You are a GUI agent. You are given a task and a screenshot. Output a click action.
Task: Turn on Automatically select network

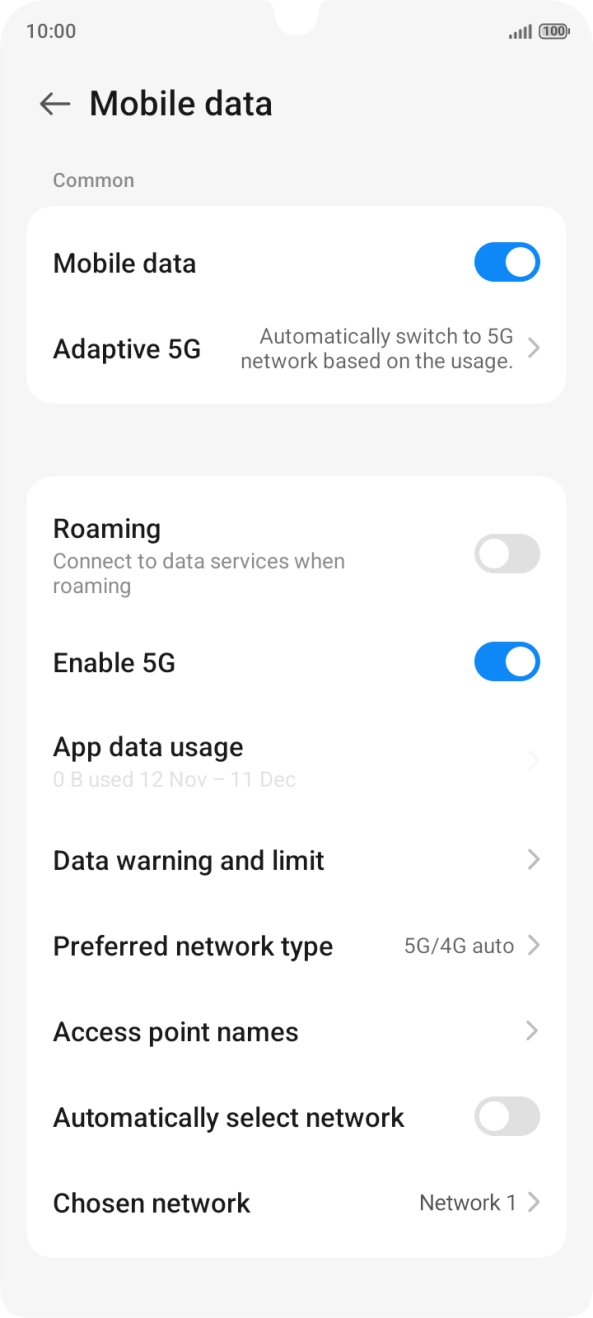(507, 1117)
